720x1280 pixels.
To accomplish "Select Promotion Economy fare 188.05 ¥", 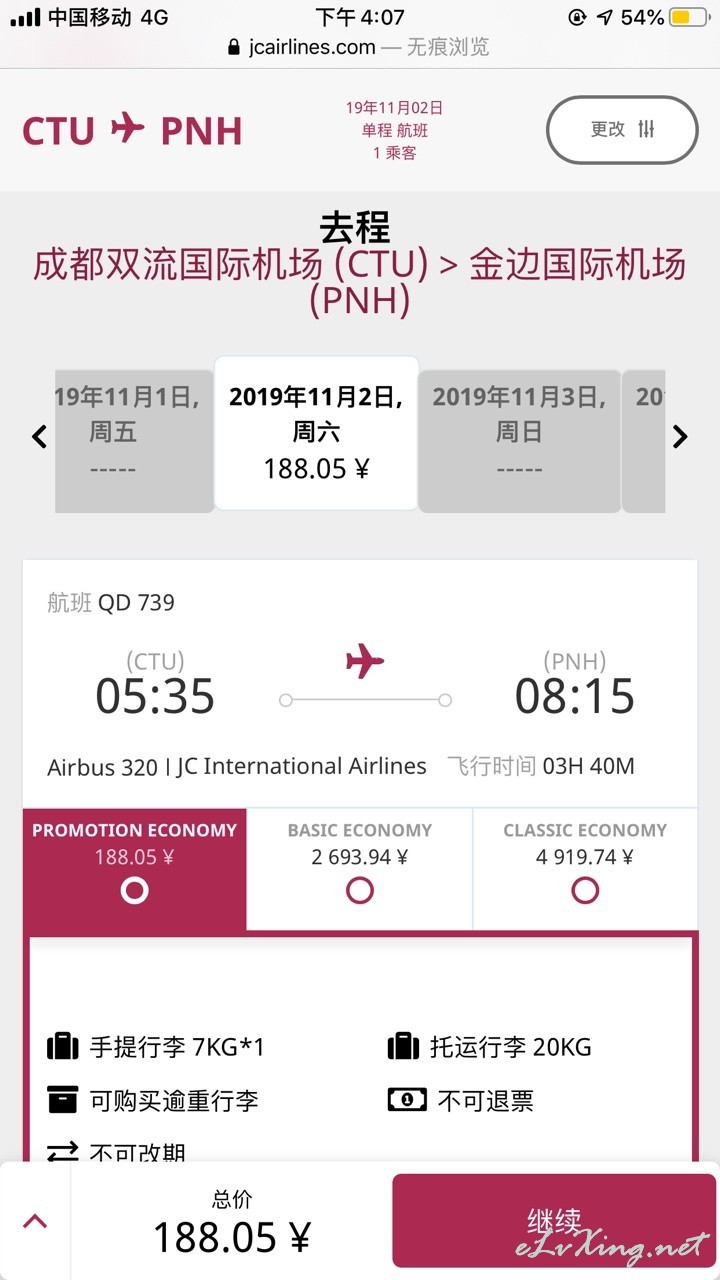I will 135,869.
